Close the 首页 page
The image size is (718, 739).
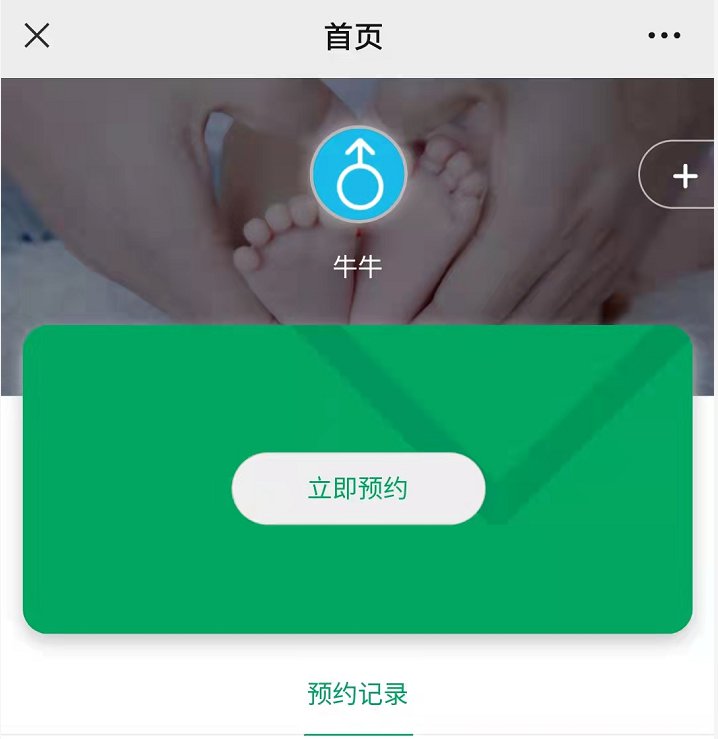[x=37, y=36]
